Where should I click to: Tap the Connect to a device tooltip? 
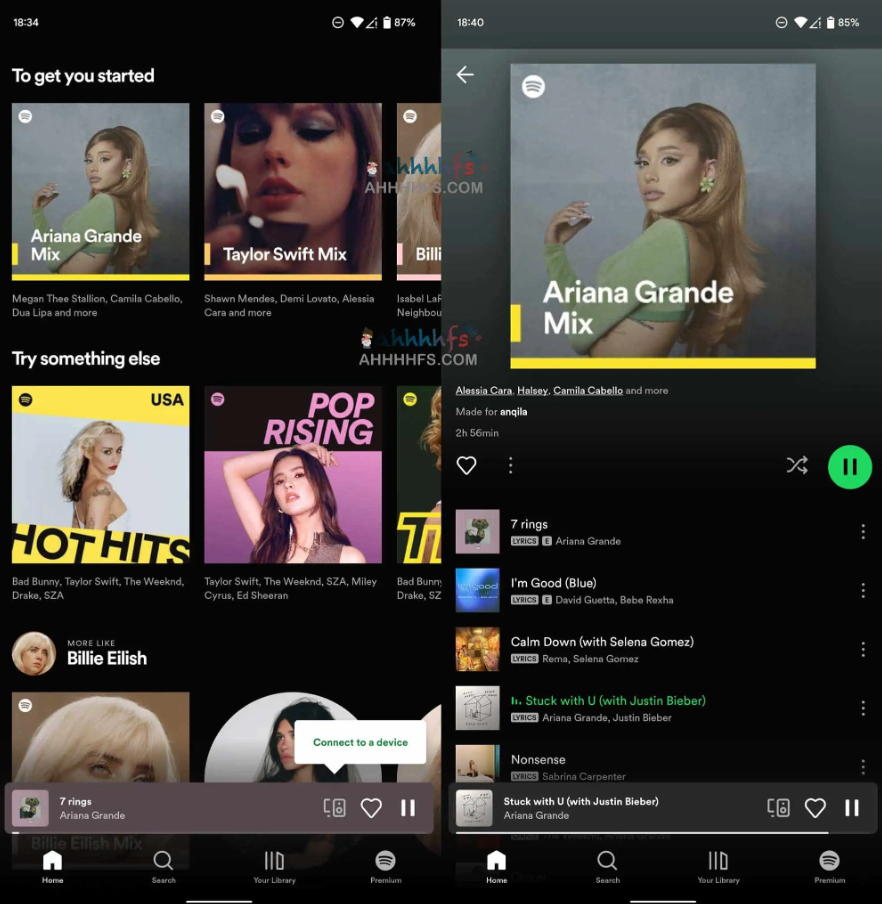click(x=360, y=742)
